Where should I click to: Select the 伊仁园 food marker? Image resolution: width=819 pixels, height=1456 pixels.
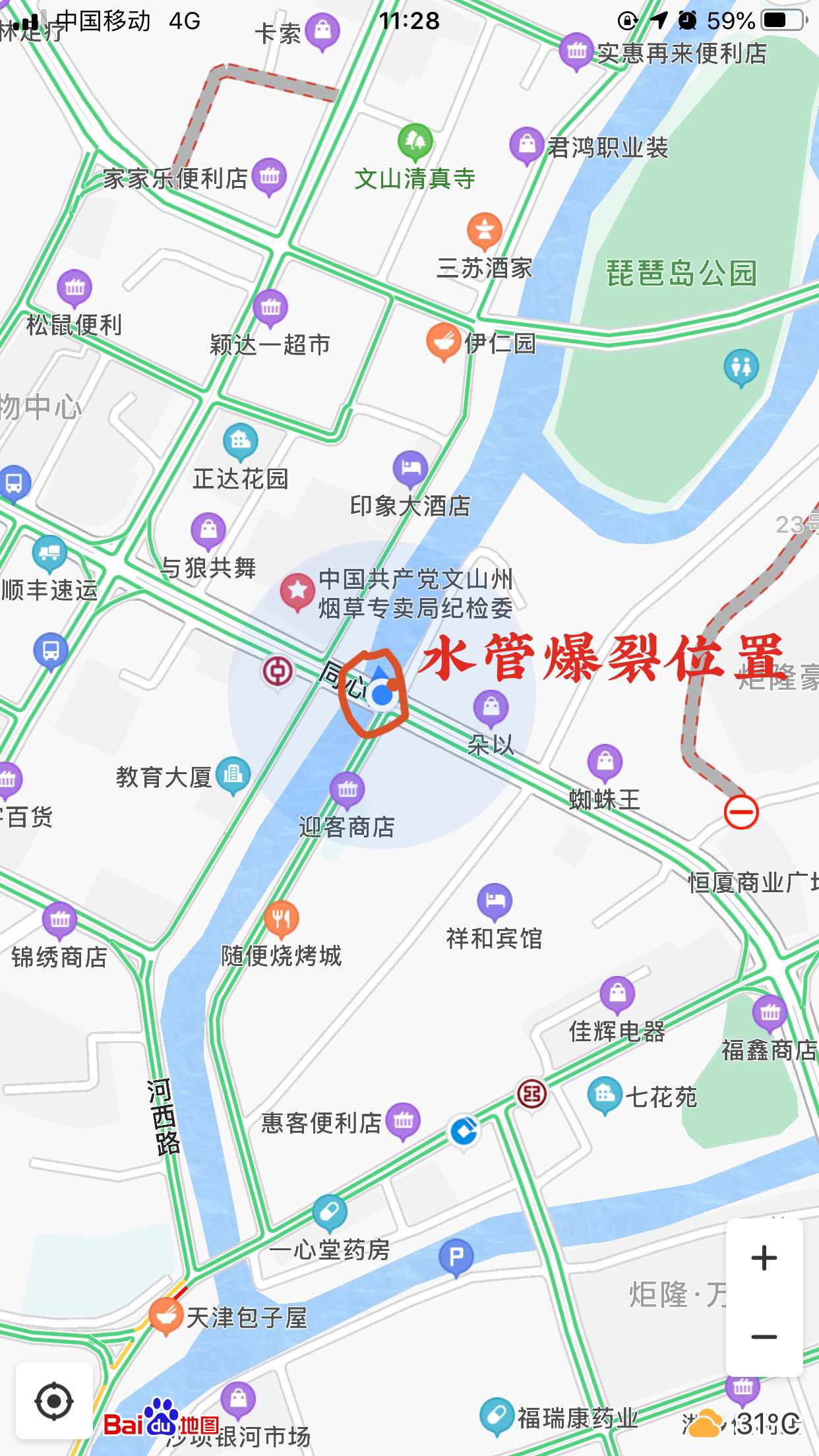tap(443, 342)
